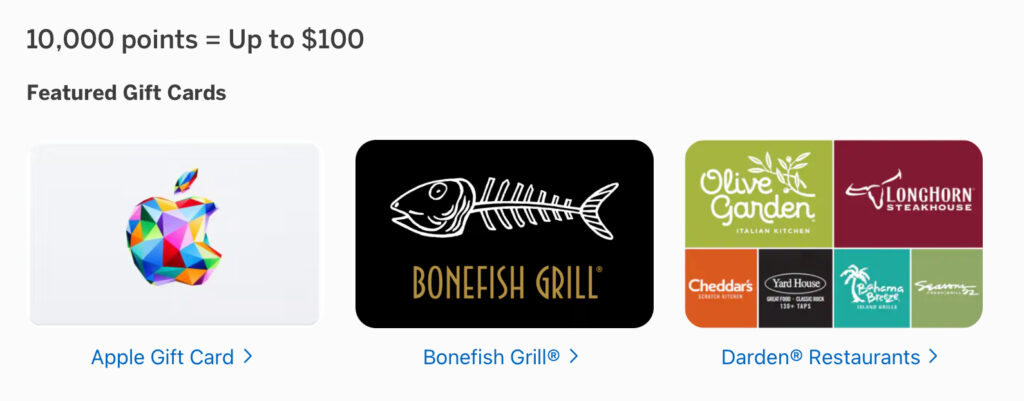
Task: Tap the Apple Gift Card link
Action: 171,357
